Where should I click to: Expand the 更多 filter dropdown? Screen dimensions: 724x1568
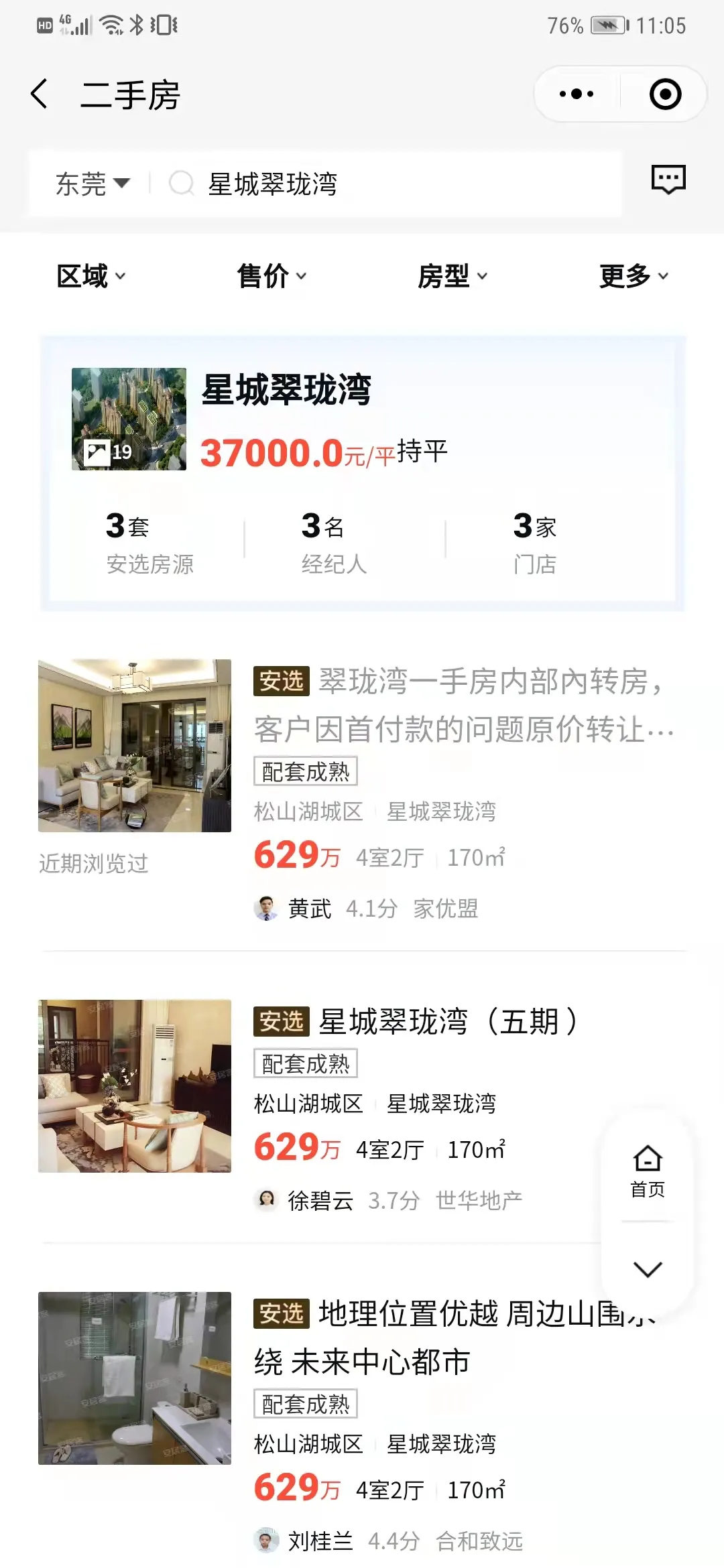point(630,275)
